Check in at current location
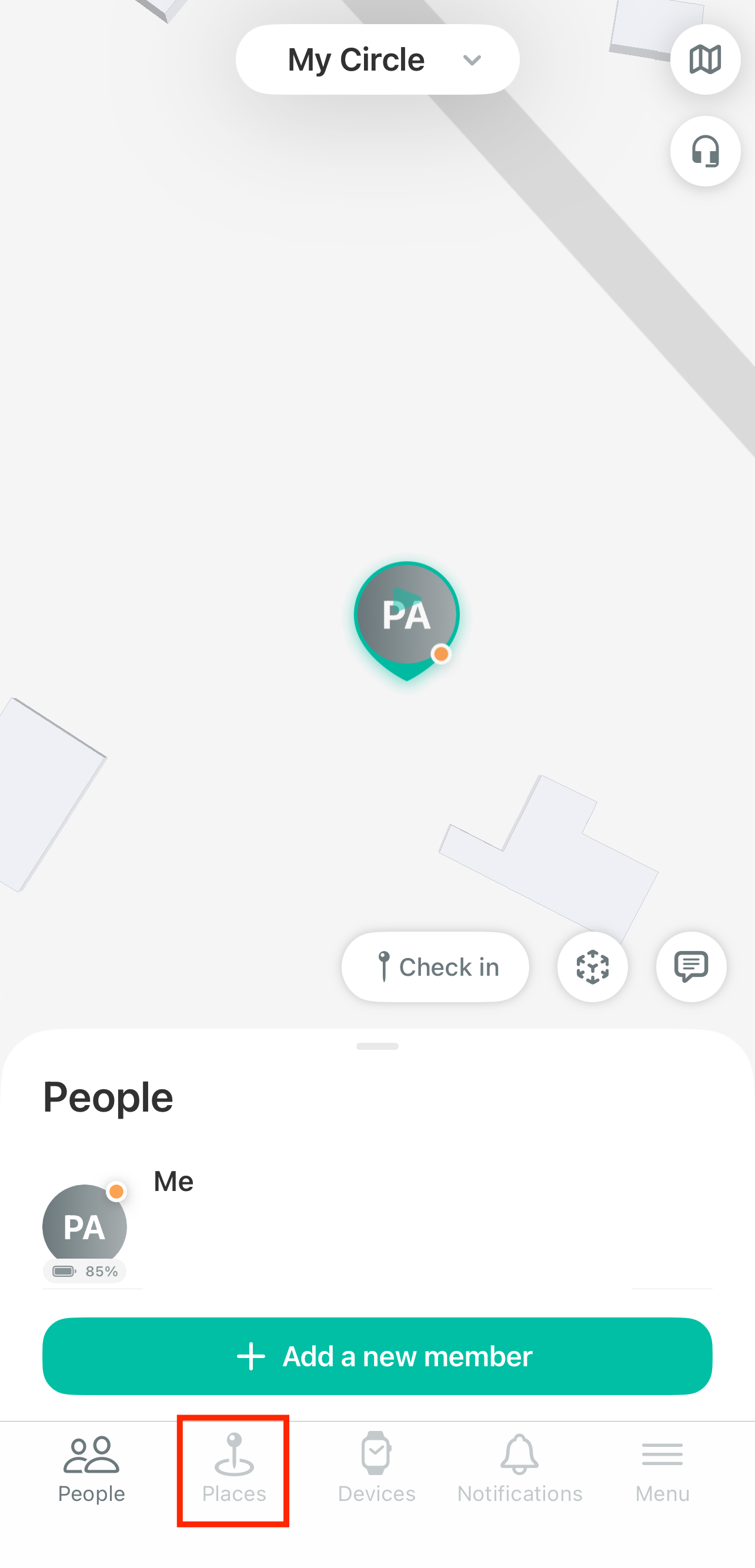 (435, 966)
